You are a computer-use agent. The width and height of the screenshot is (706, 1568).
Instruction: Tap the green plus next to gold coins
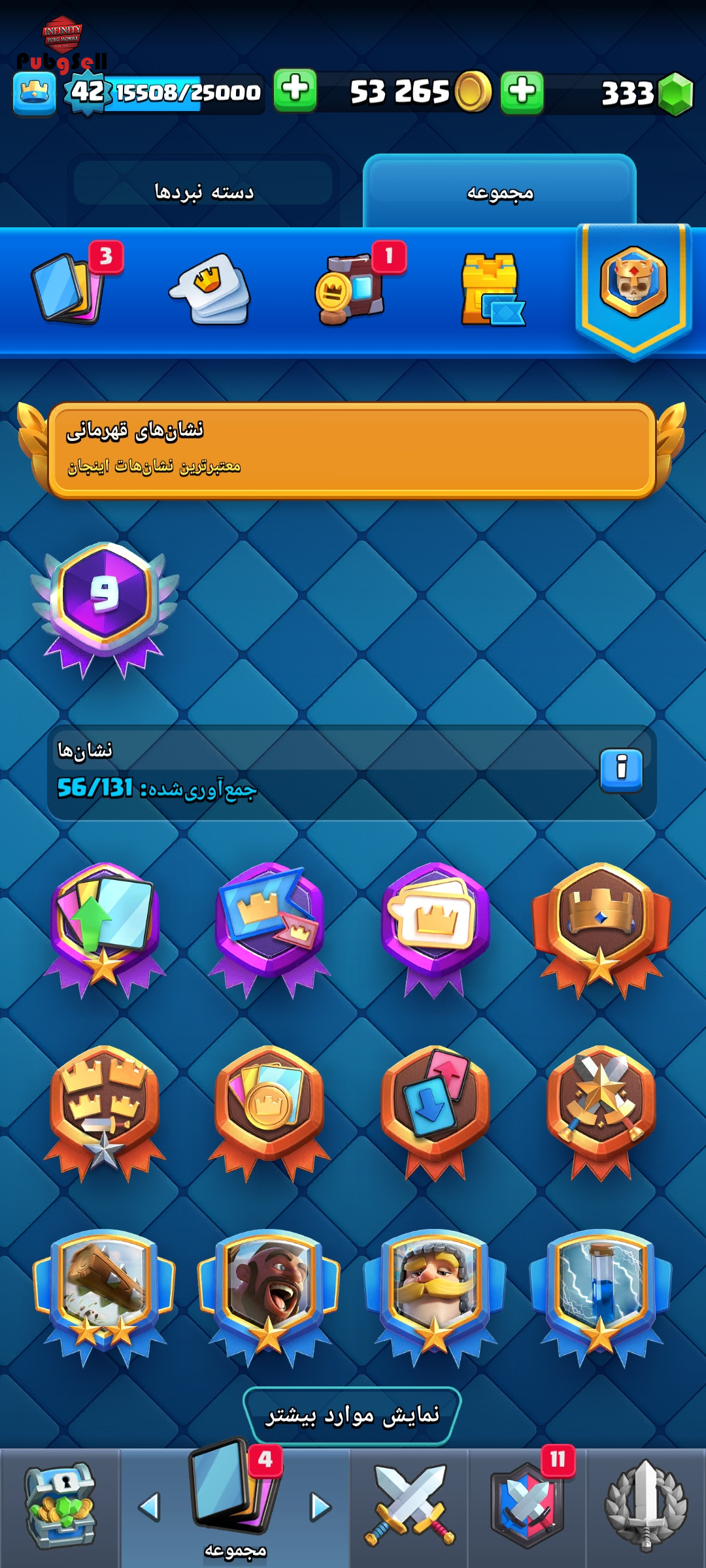point(522,92)
